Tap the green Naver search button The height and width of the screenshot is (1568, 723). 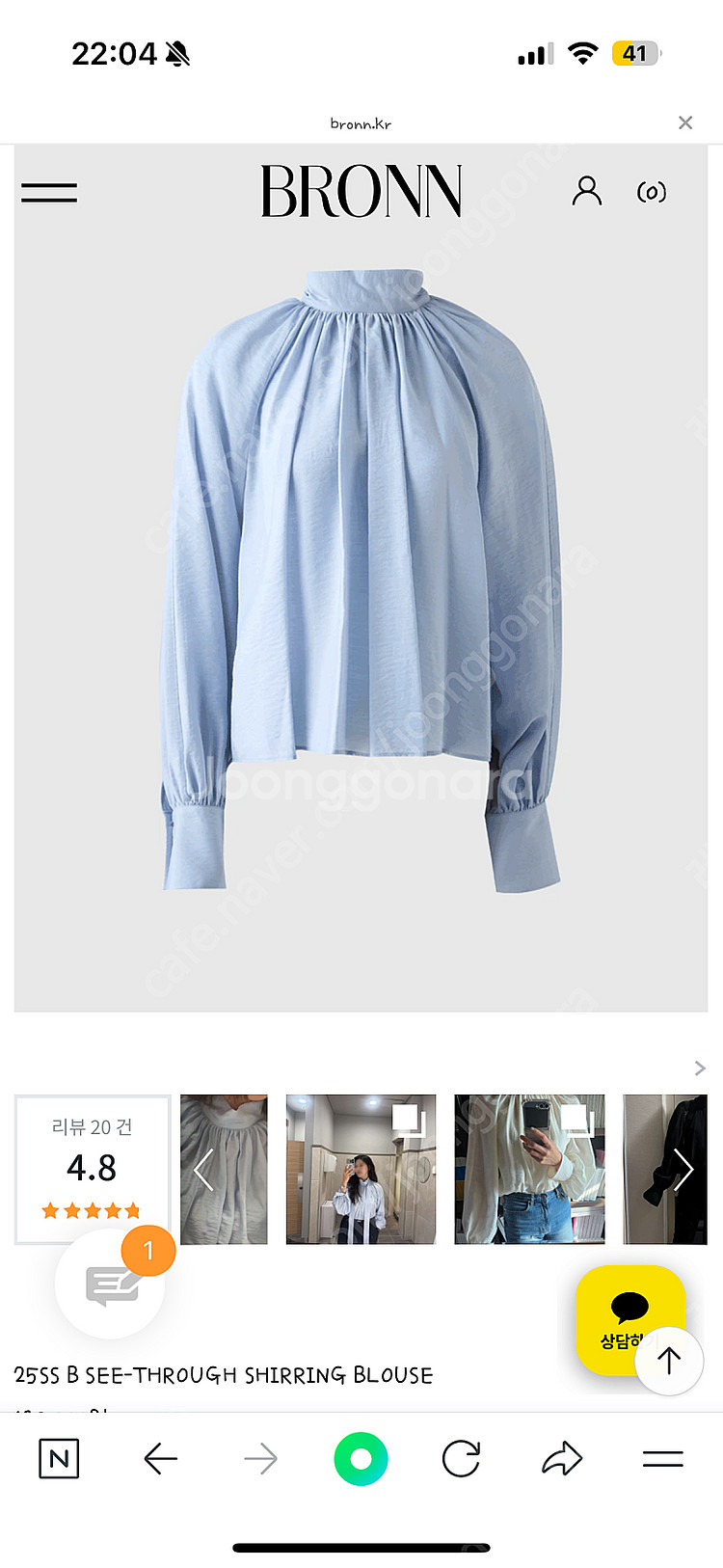[361, 1459]
